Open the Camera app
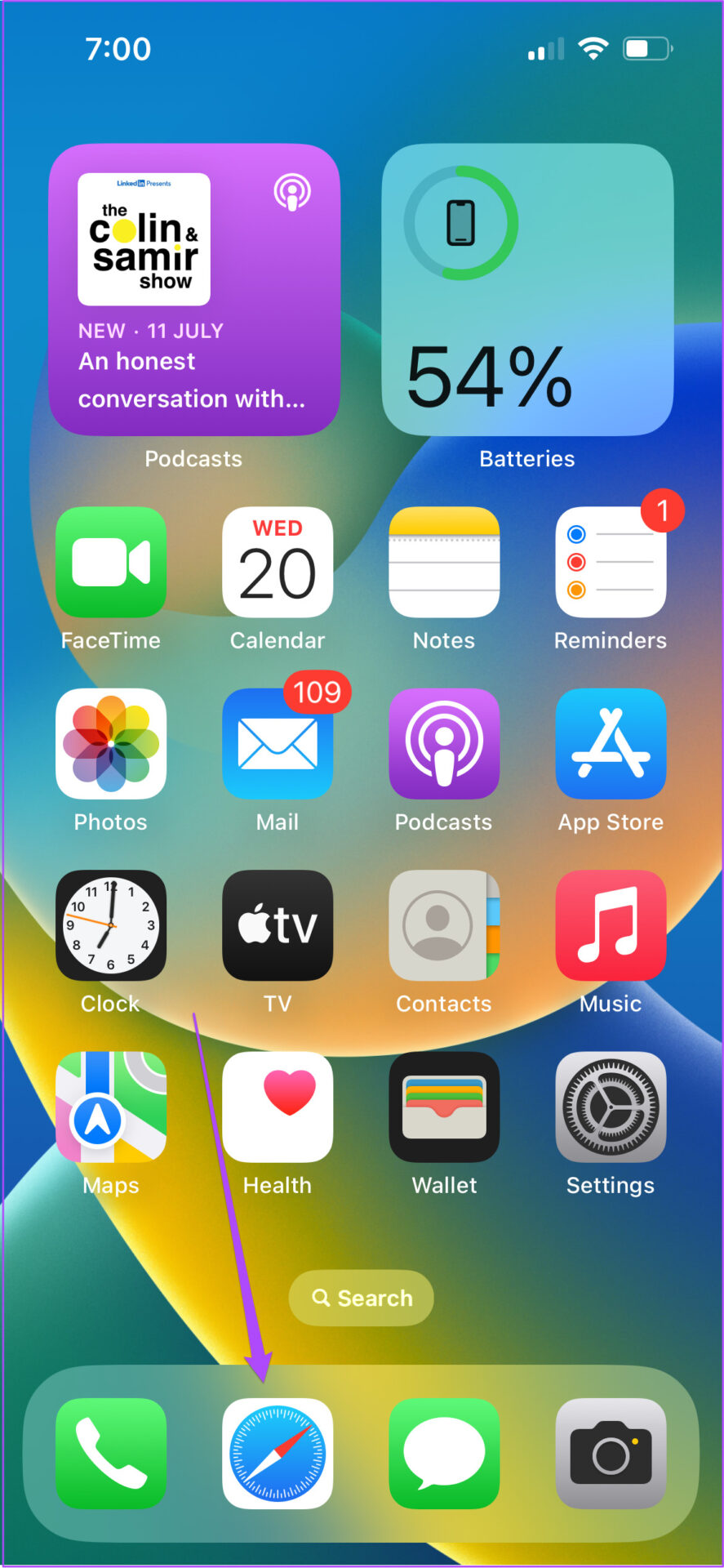Viewport: 724px width, 1568px height. (611, 1453)
